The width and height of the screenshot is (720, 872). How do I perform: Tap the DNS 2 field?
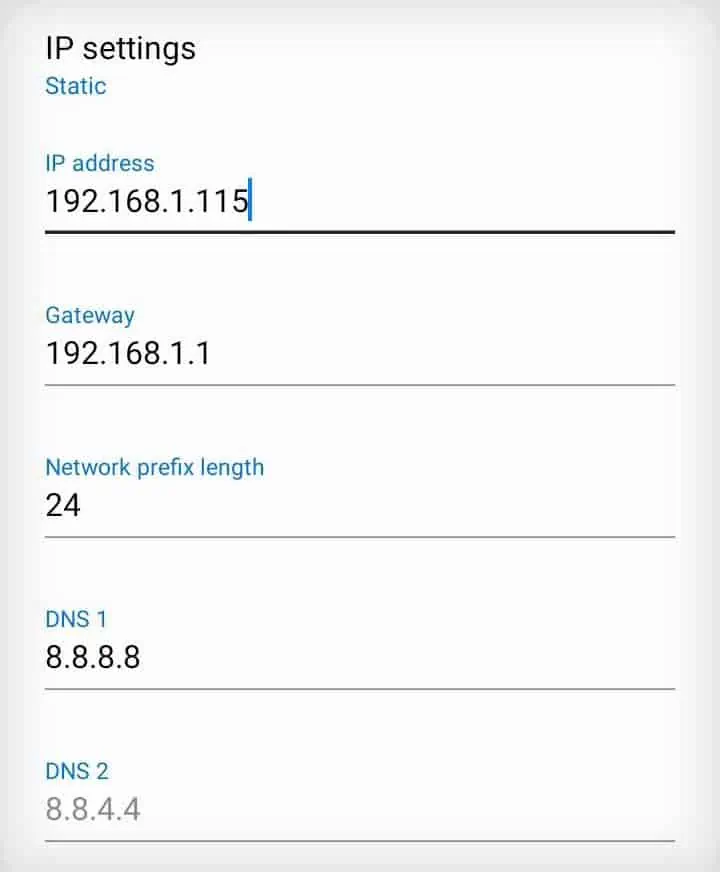click(x=358, y=809)
